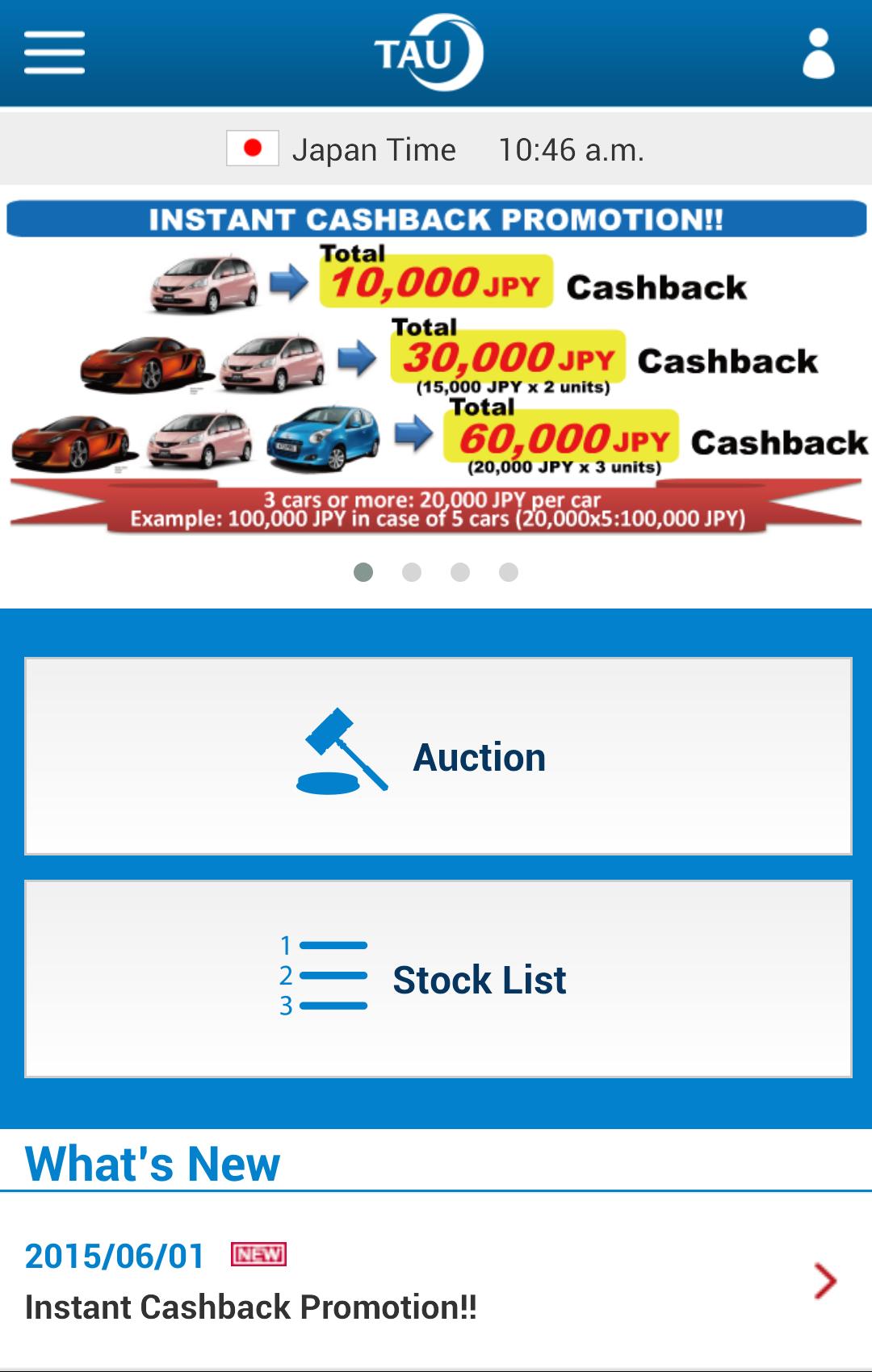This screenshot has width=872, height=1372.
Task: Open the hamburger navigation menu
Action: pyautogui.click(x=54, y=53)
